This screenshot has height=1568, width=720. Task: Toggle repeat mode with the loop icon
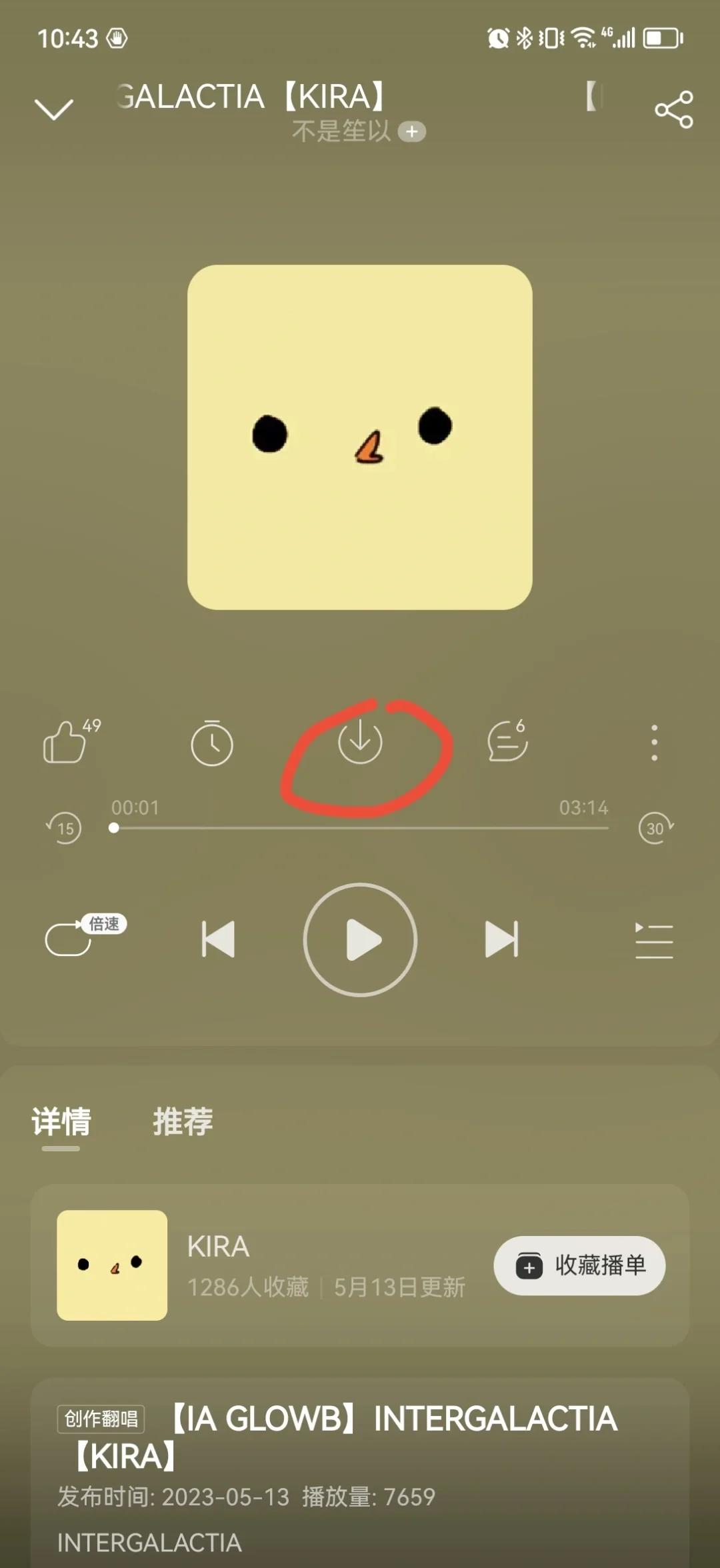[67, 940]
